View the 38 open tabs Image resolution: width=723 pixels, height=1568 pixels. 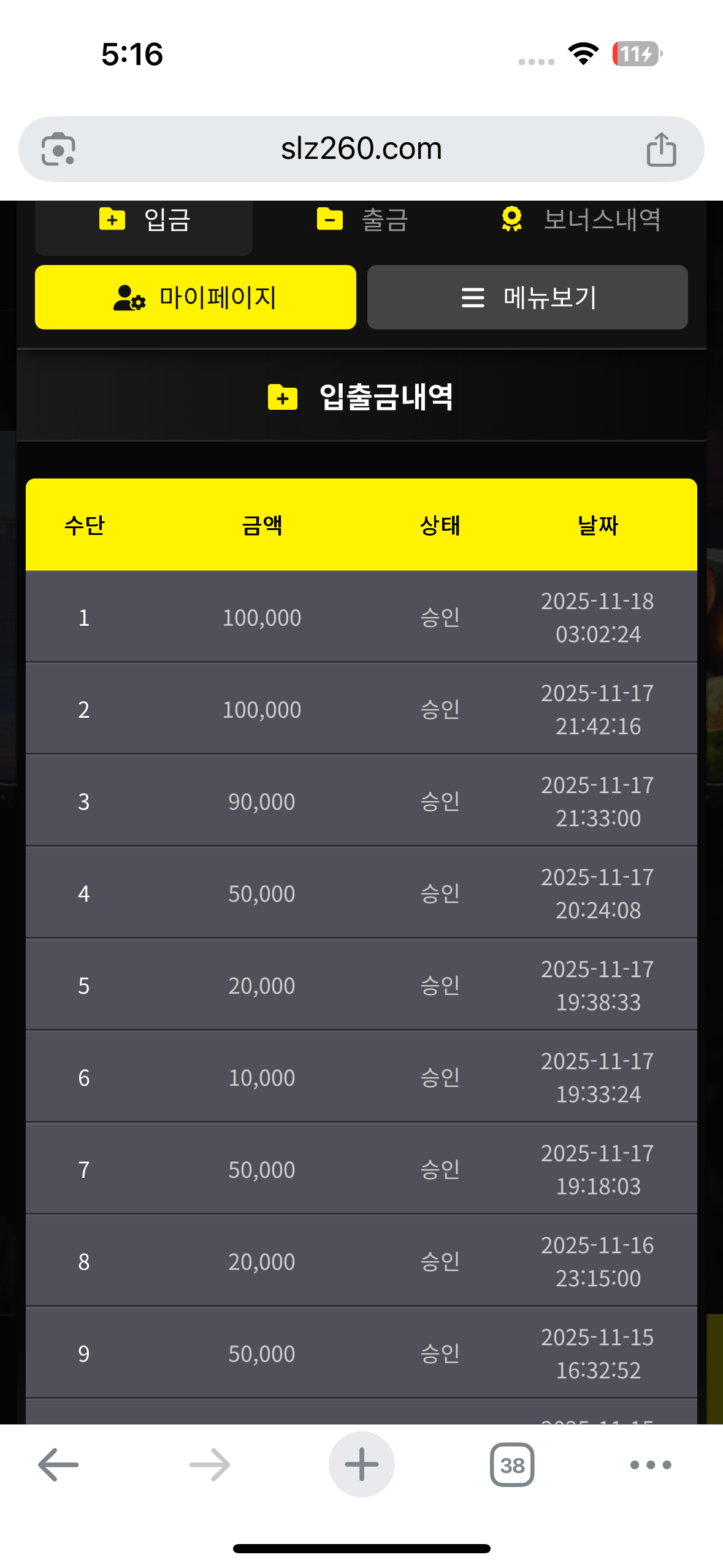click(x=512, y=1465)
